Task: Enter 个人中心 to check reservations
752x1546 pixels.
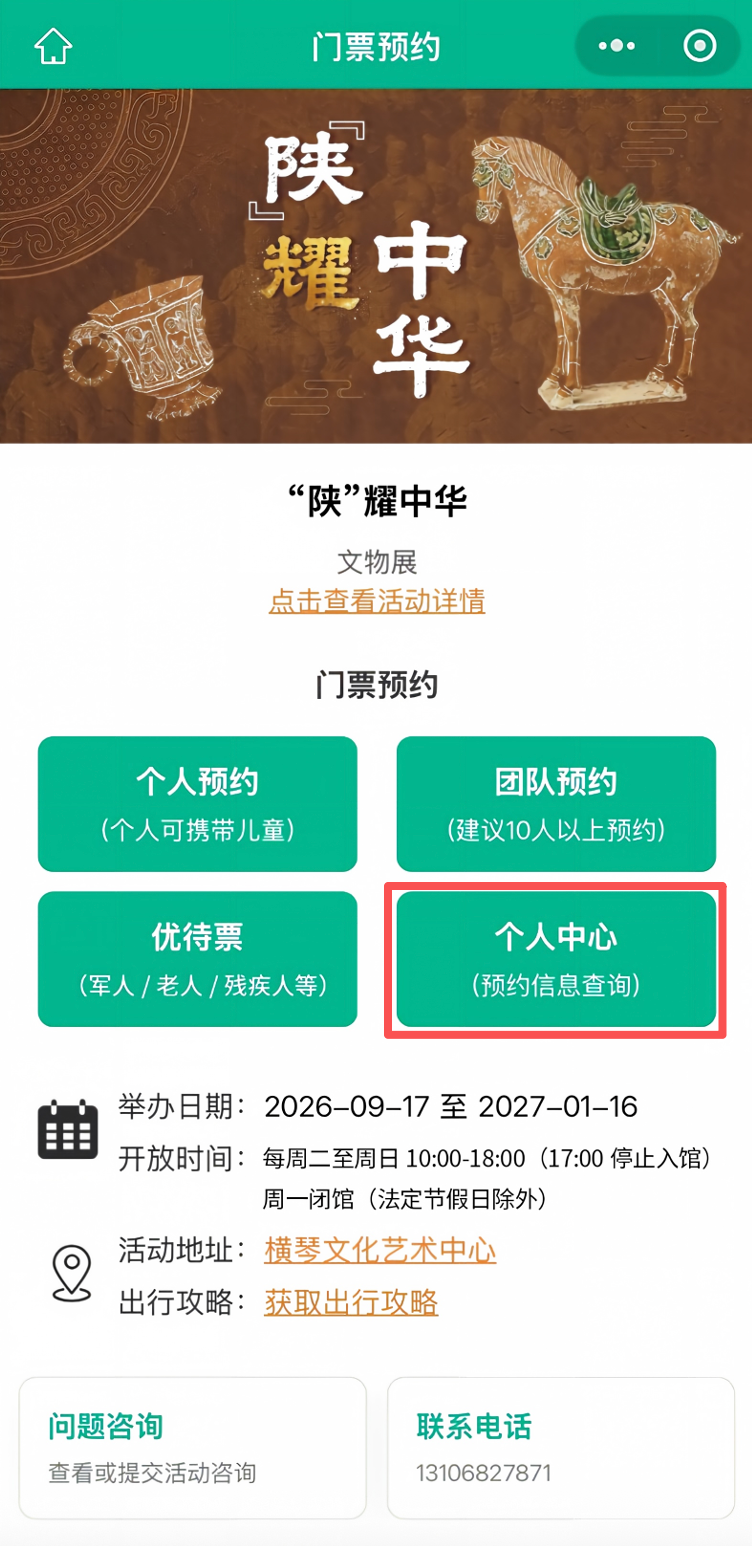Action: click(x=556, y=959)
